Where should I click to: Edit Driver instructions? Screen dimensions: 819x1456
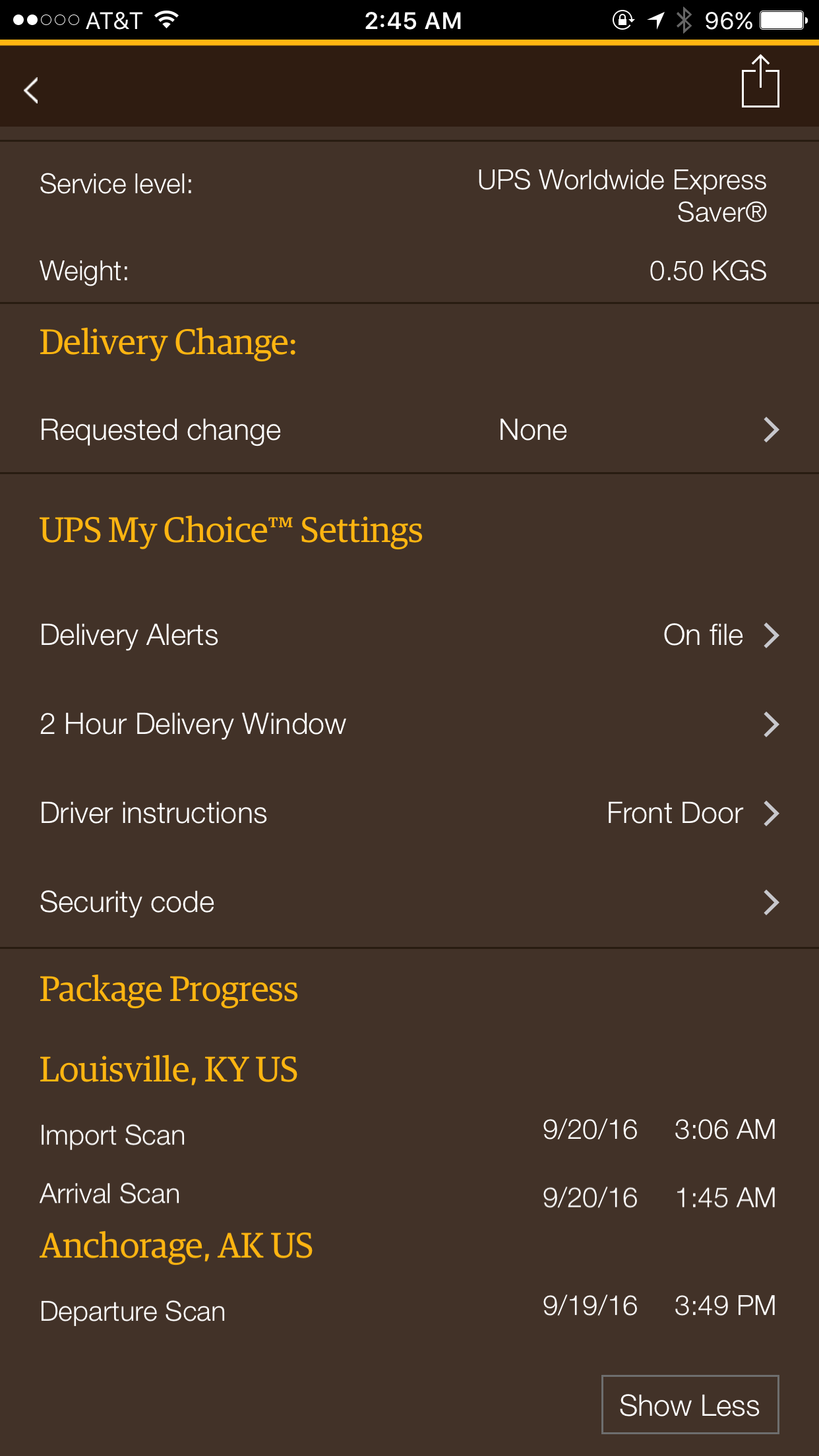[409, 813]
